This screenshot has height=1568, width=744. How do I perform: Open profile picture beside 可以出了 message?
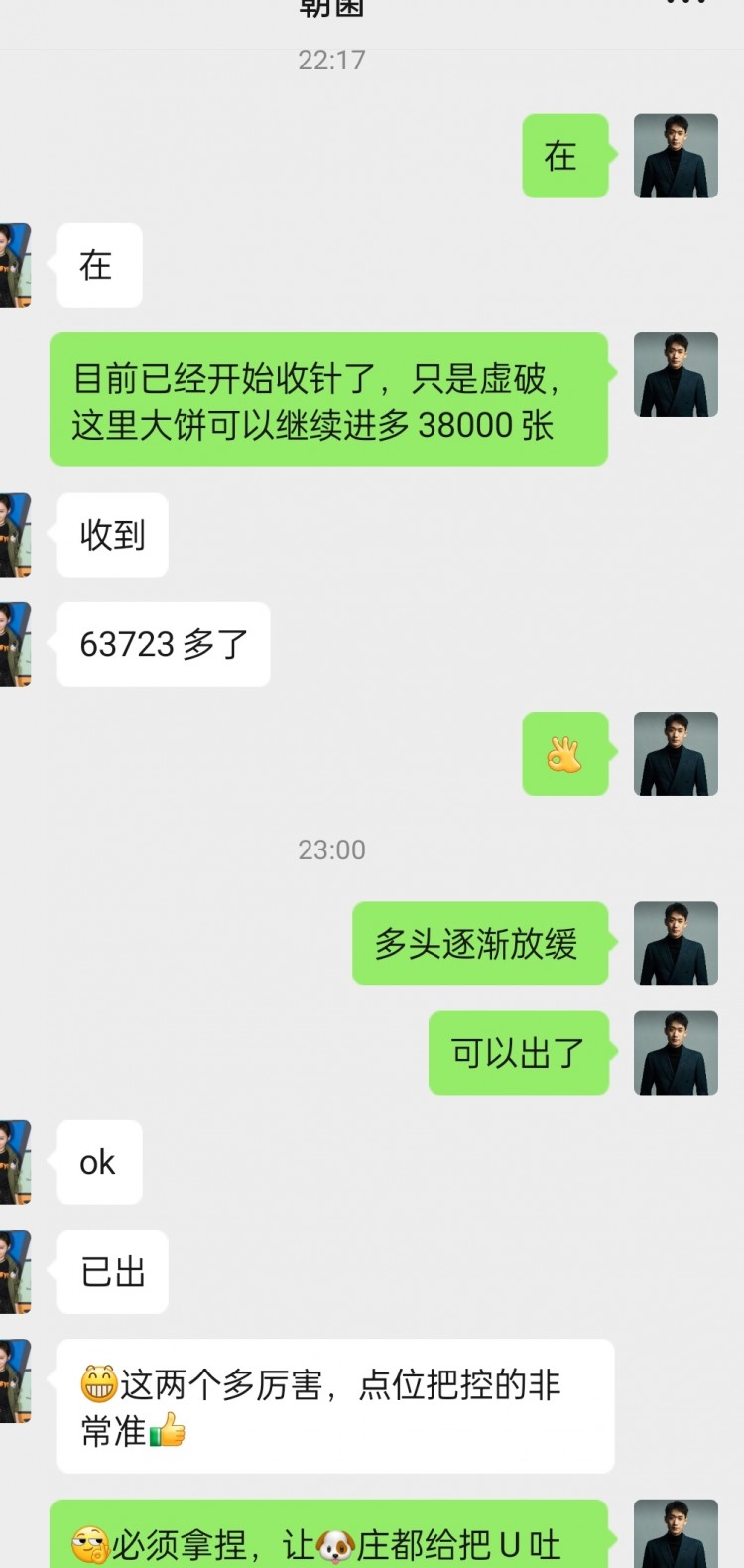(676, 1053)
